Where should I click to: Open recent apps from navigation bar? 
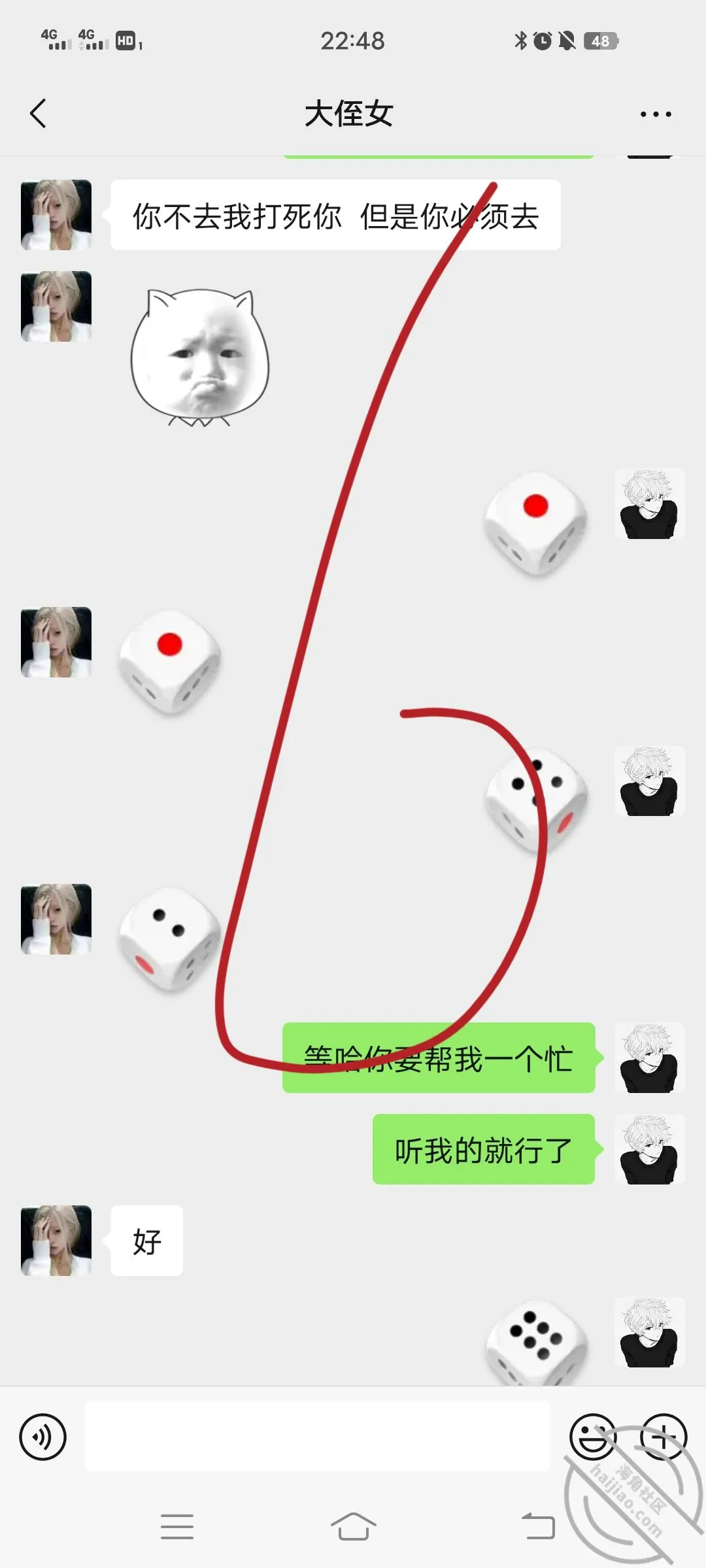click(x=176, y=1527)
